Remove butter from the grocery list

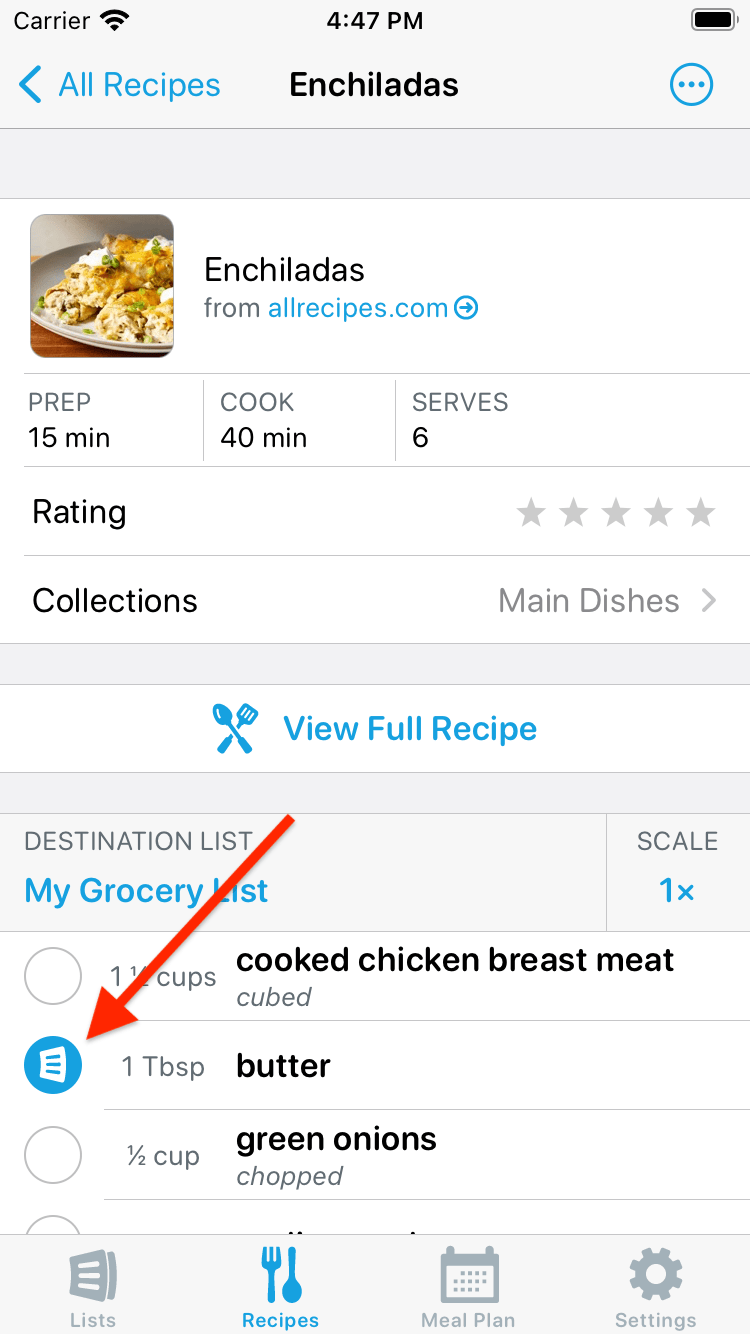click(x=53, y=1065)
